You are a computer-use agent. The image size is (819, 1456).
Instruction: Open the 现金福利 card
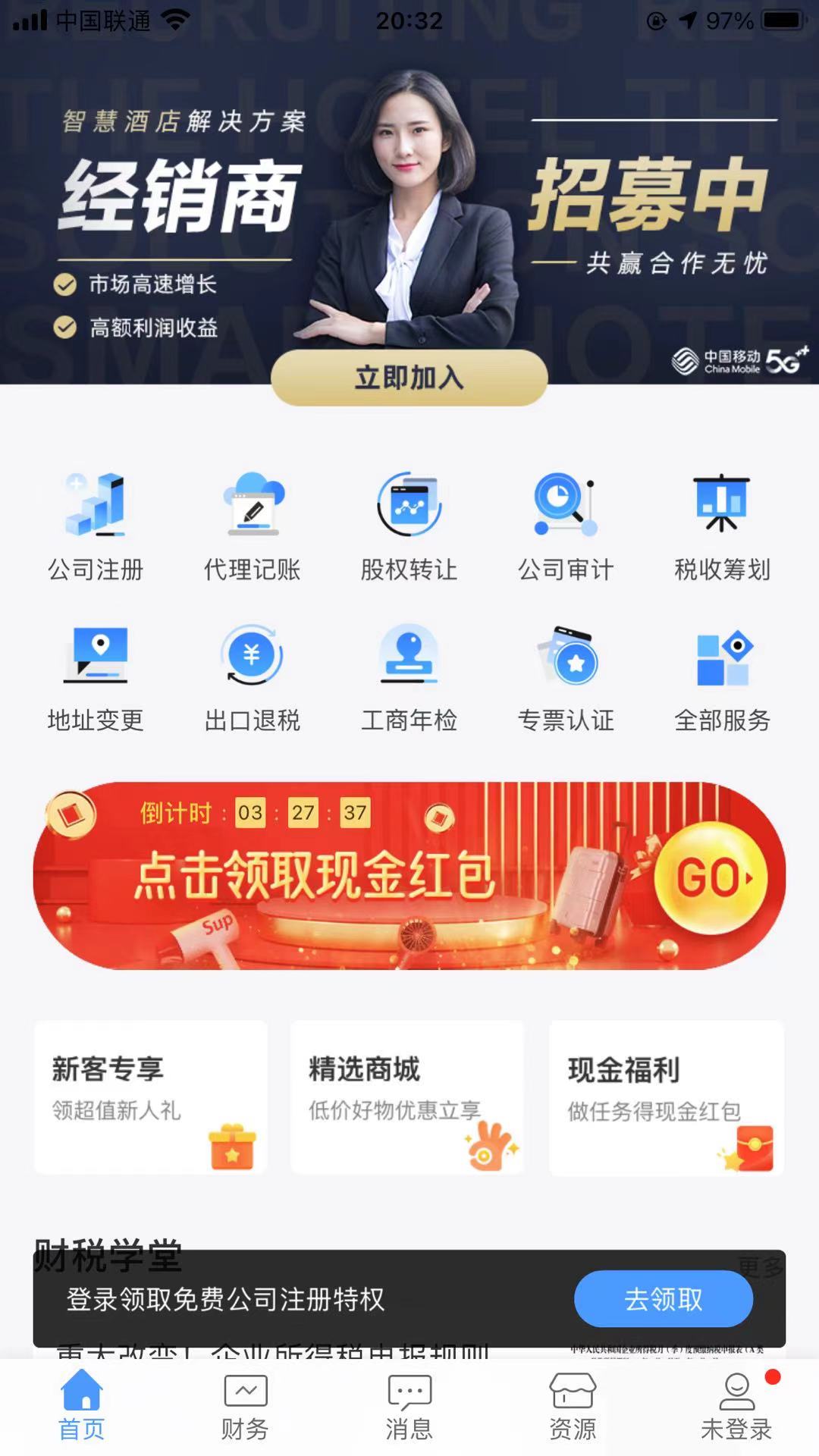point(666,1097)
